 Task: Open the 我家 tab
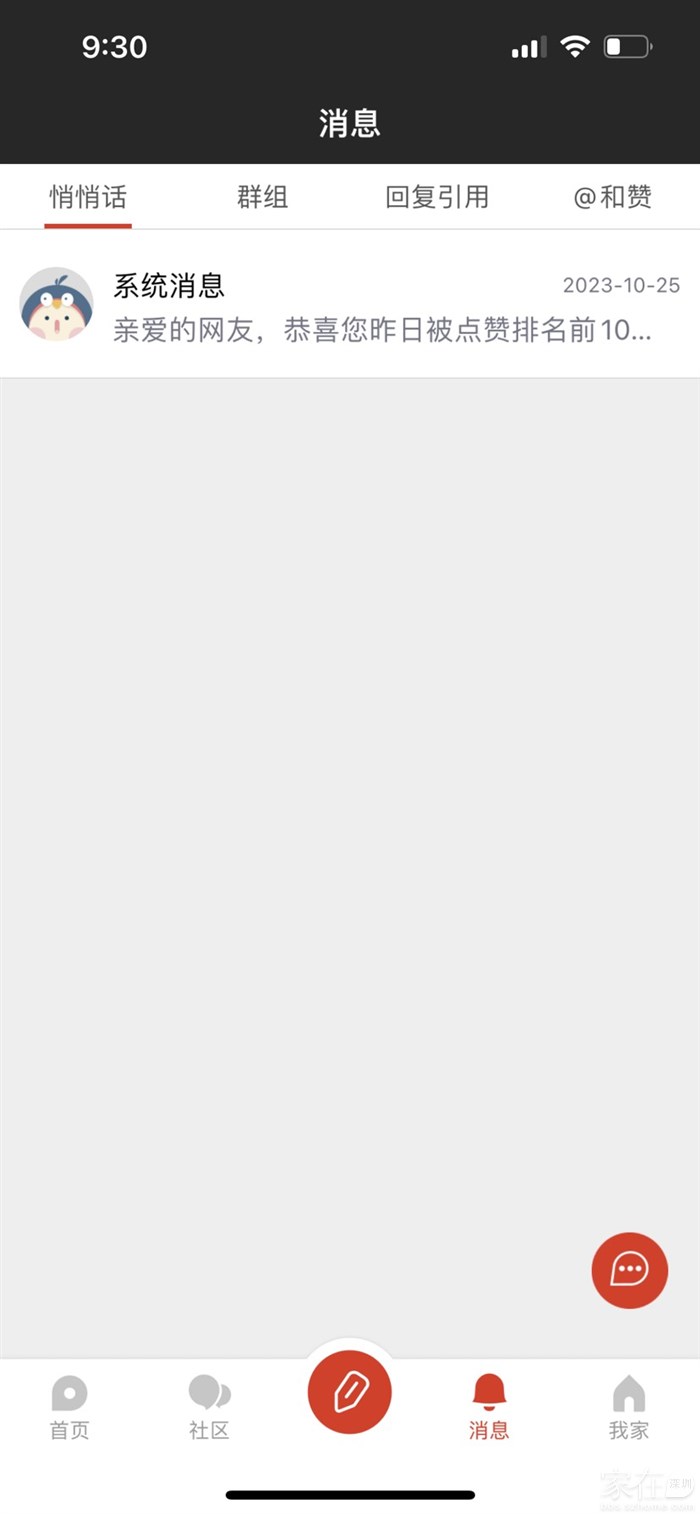[x=628, y=1407]
